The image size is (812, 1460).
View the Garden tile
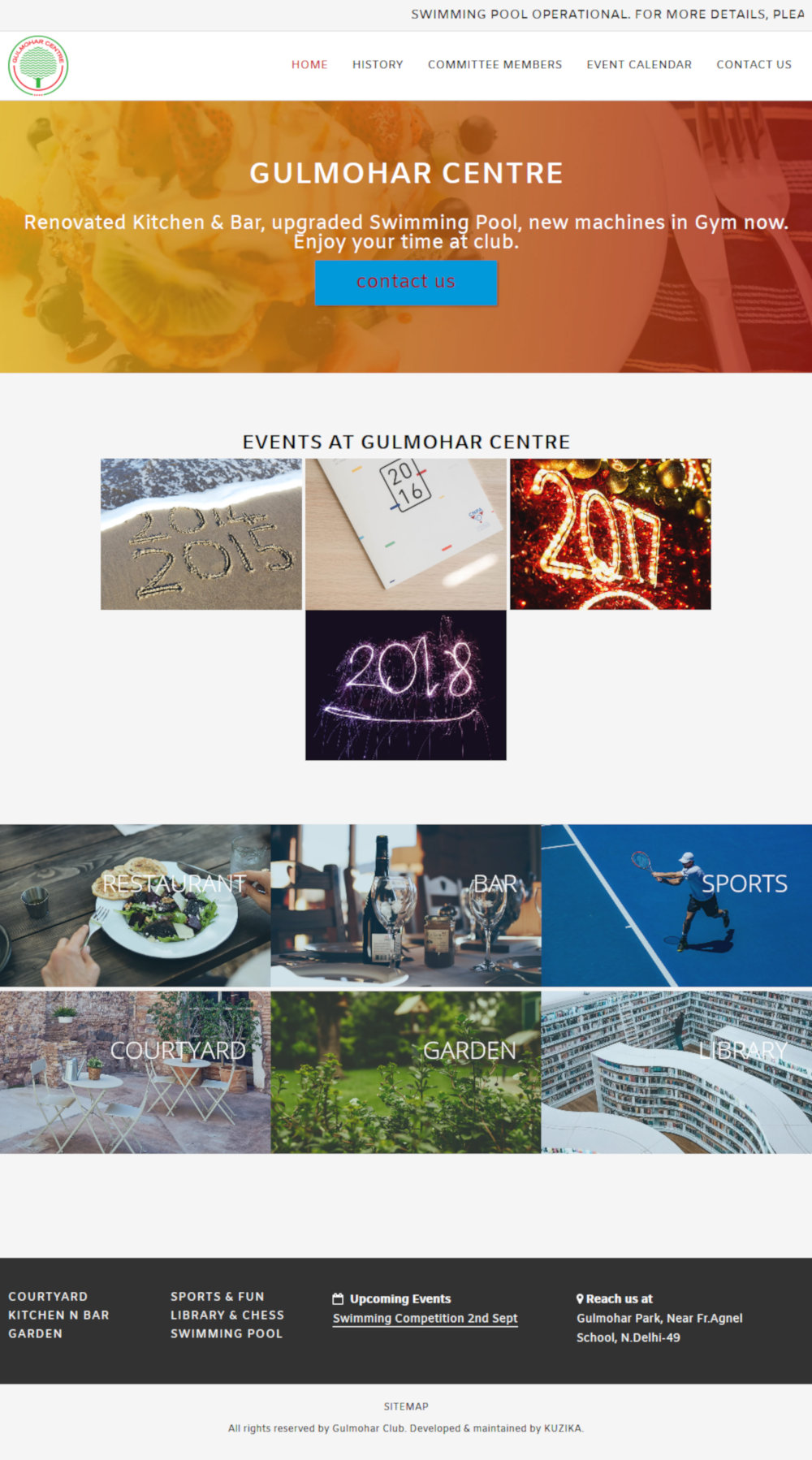pos(406,1073)
